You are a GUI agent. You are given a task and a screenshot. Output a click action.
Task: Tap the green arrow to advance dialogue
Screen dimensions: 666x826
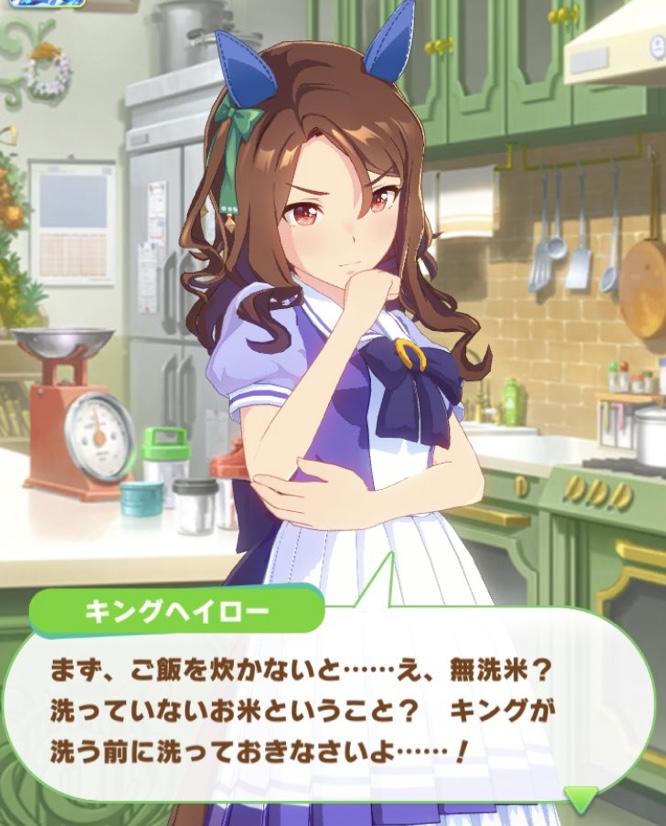580,797
